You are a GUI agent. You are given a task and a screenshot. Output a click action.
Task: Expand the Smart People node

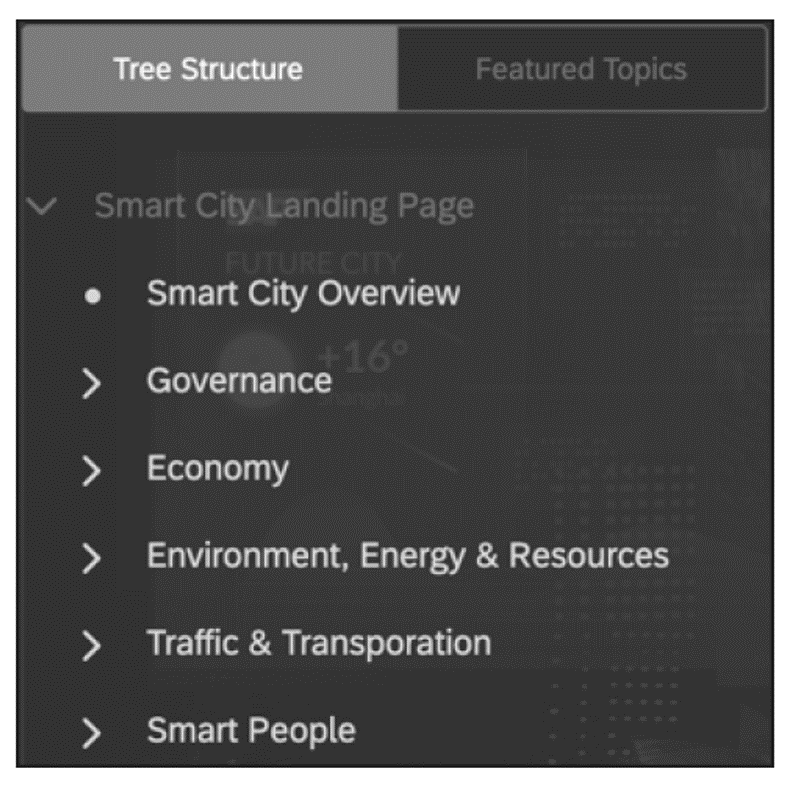92,732
